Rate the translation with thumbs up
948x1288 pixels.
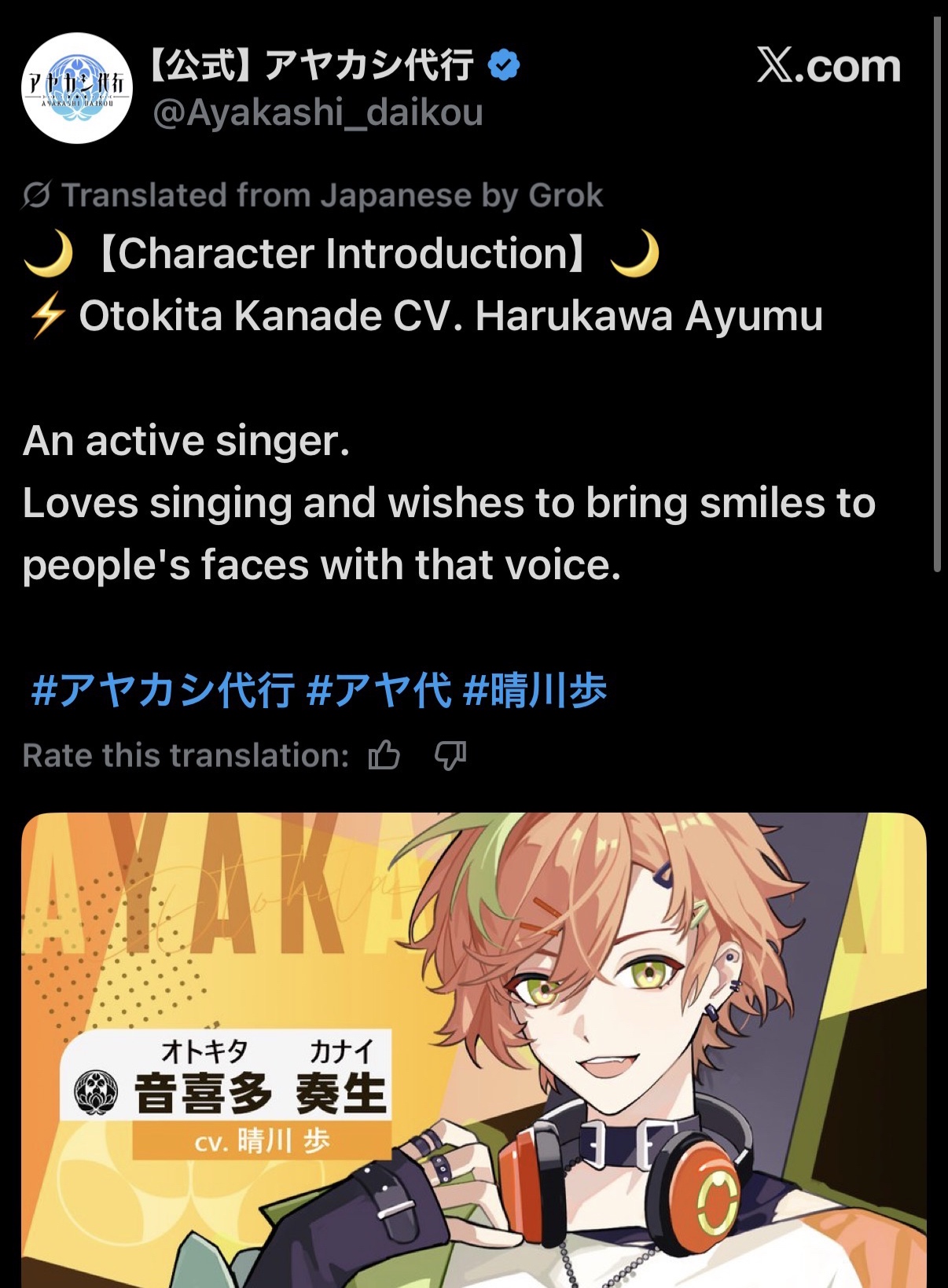tap(384, 755)
